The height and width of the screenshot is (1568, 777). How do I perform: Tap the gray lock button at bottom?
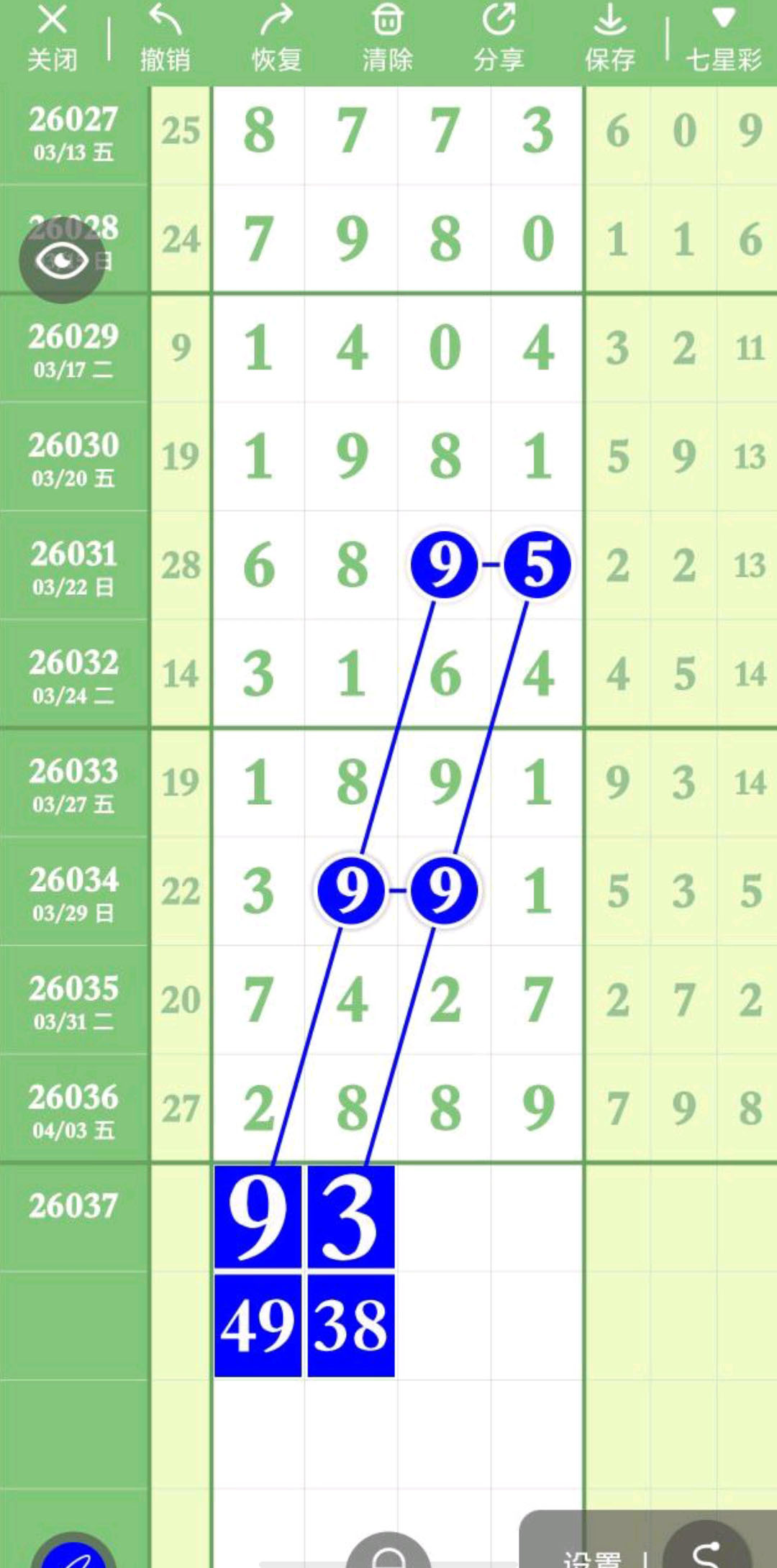(x=388, y=1554)
